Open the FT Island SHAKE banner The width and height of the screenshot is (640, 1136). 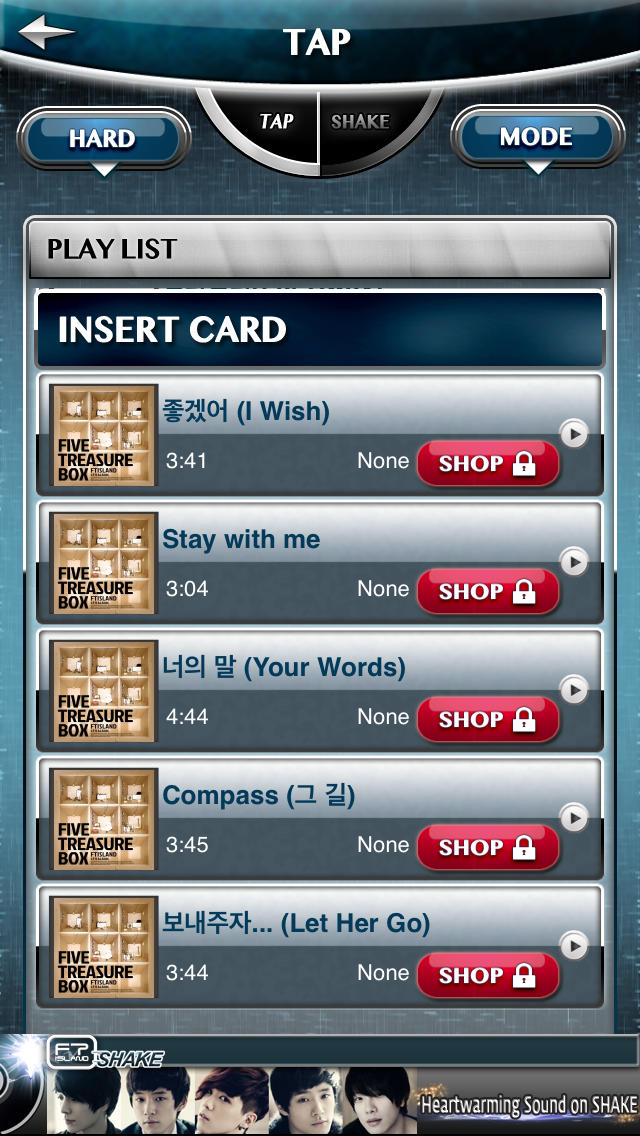[x=340, y=1090]
